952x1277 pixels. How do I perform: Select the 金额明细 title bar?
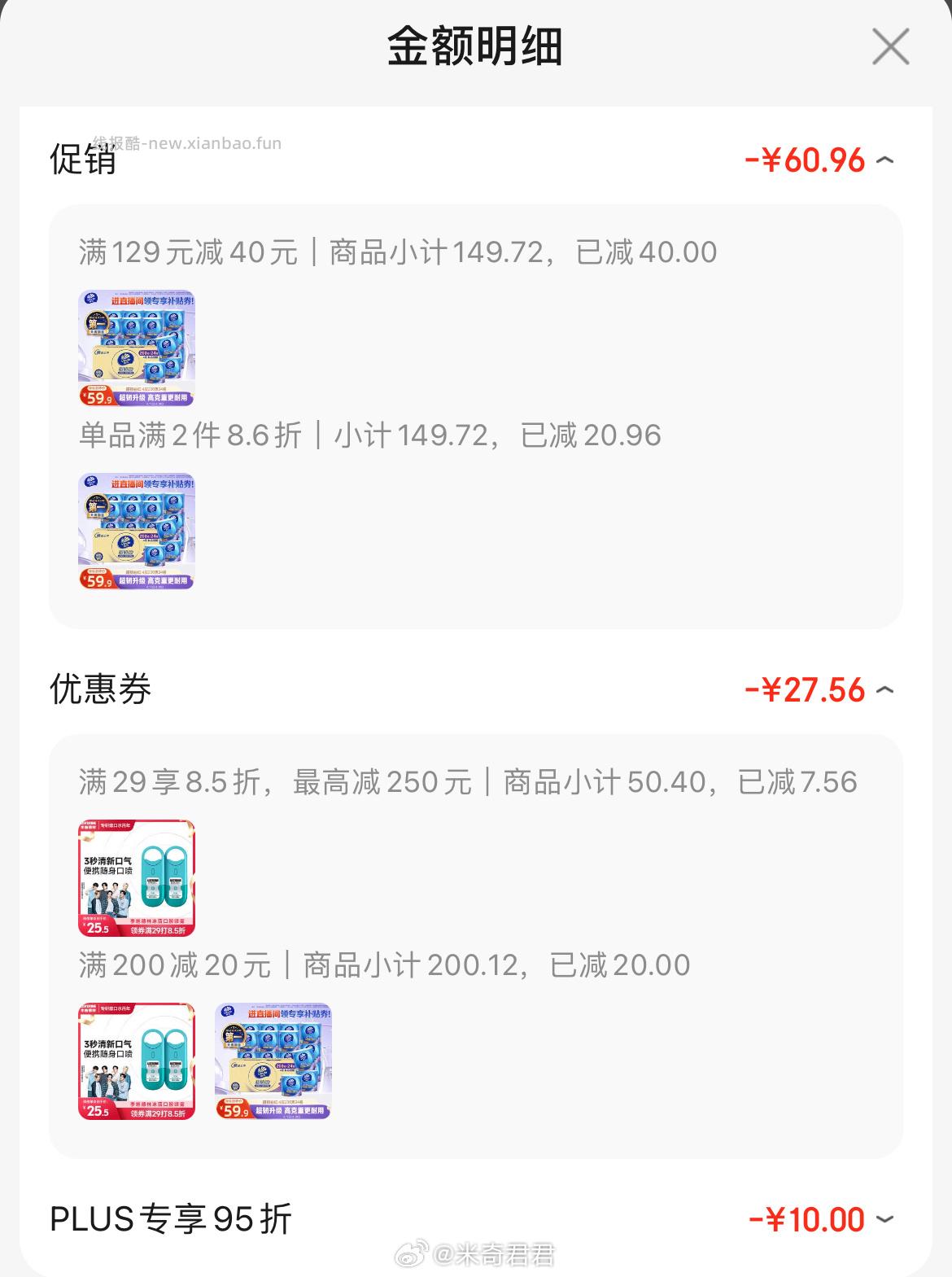[476, 47]
